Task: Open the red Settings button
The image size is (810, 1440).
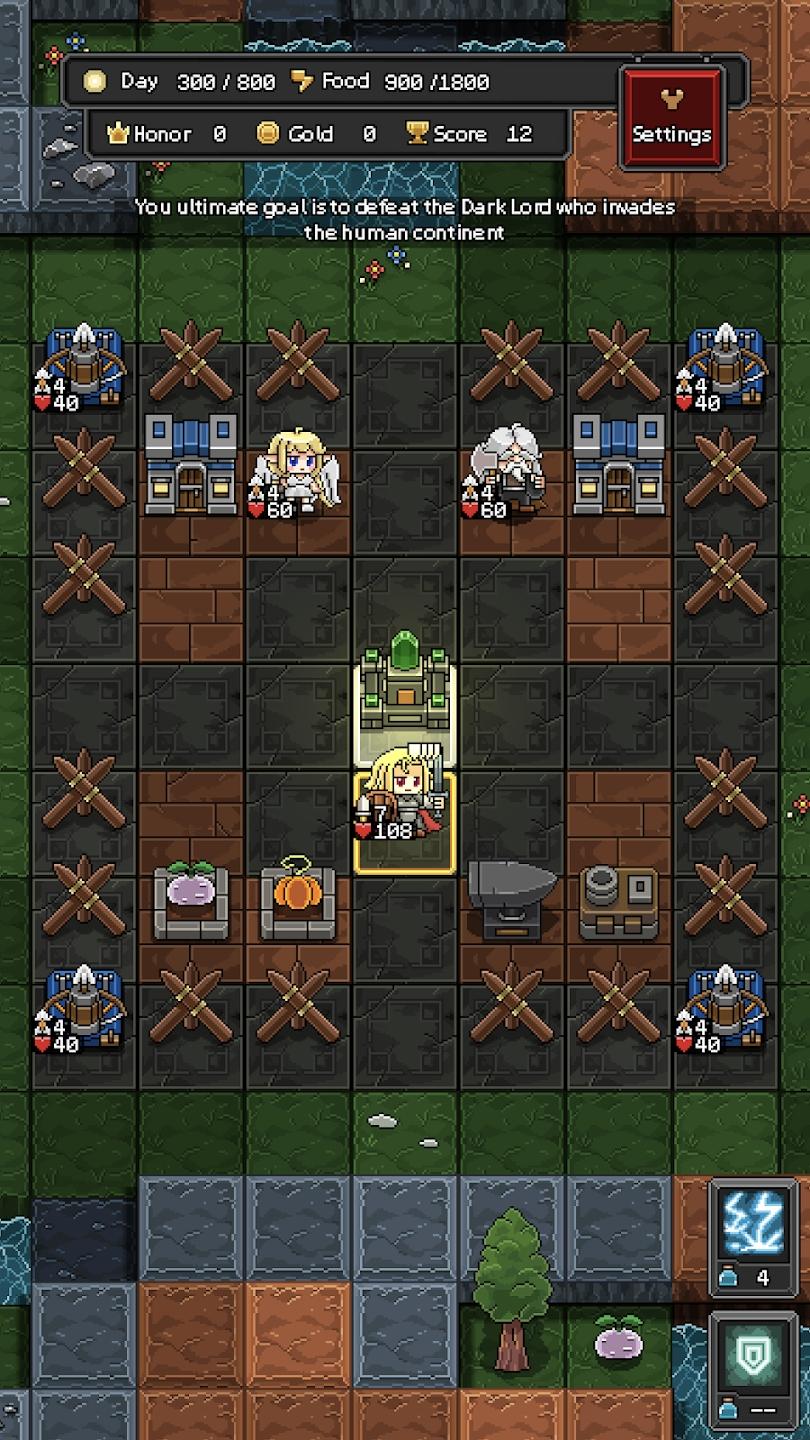Action: (x=671, y=118)
